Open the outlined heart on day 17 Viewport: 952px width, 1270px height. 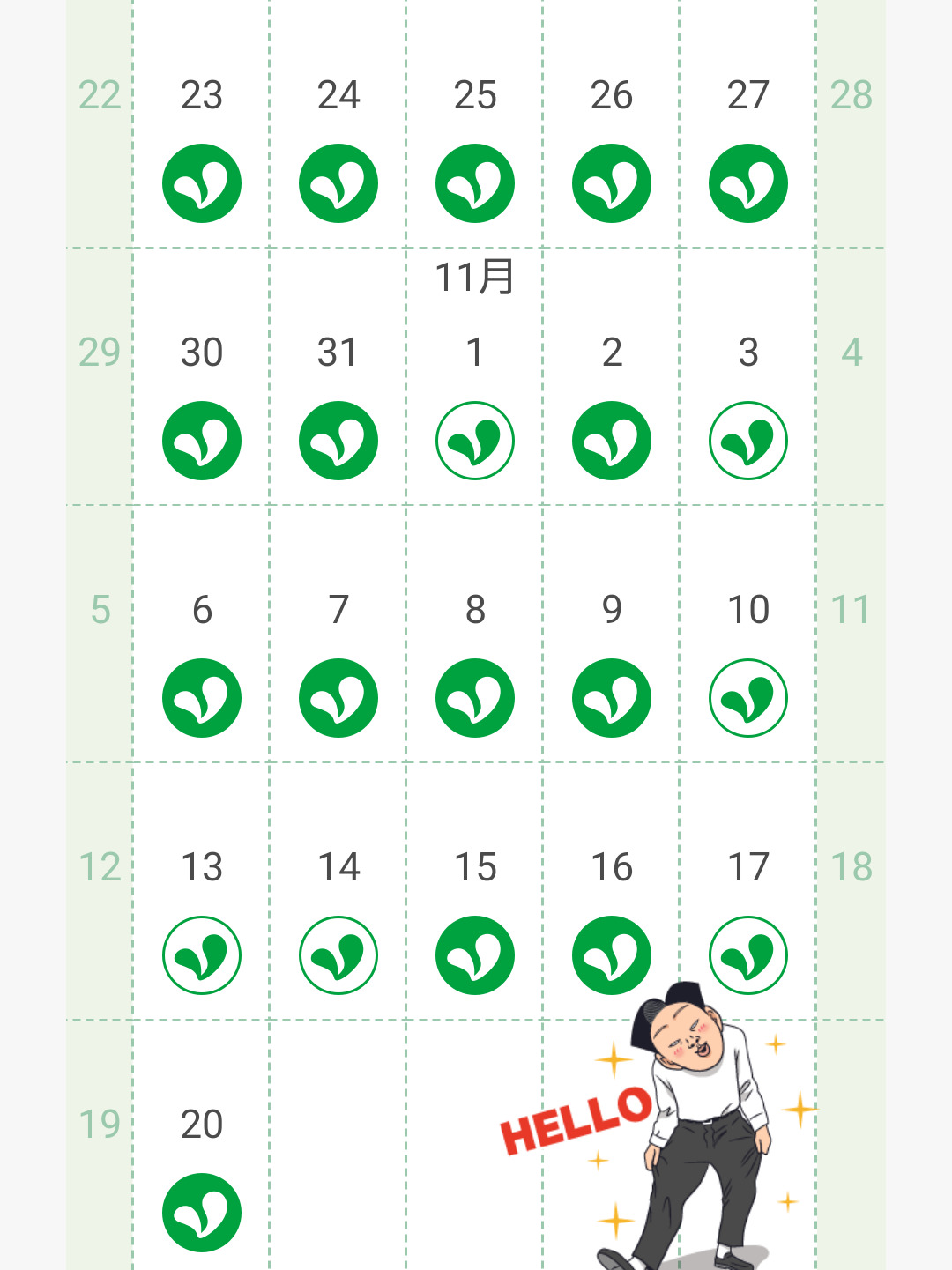[x=748, y=955]
